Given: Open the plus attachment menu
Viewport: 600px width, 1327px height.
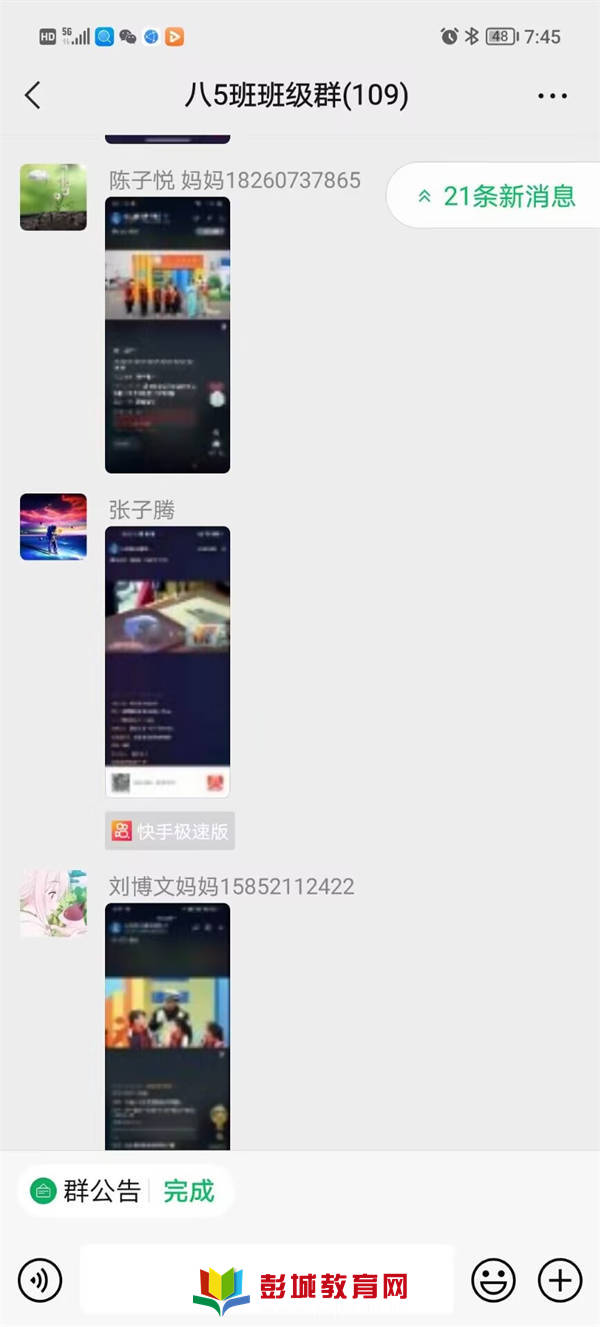Looking at the screenshot, I should 560,1279.
